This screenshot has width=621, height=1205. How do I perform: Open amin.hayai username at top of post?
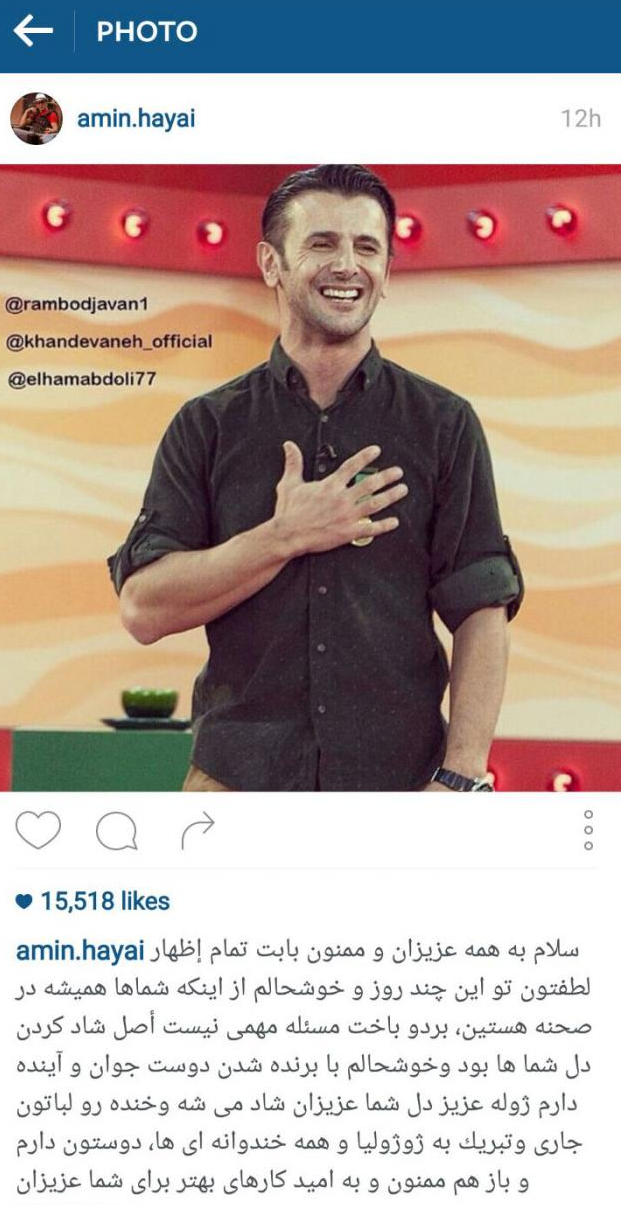pyautogui.click(x=136, y=119)
